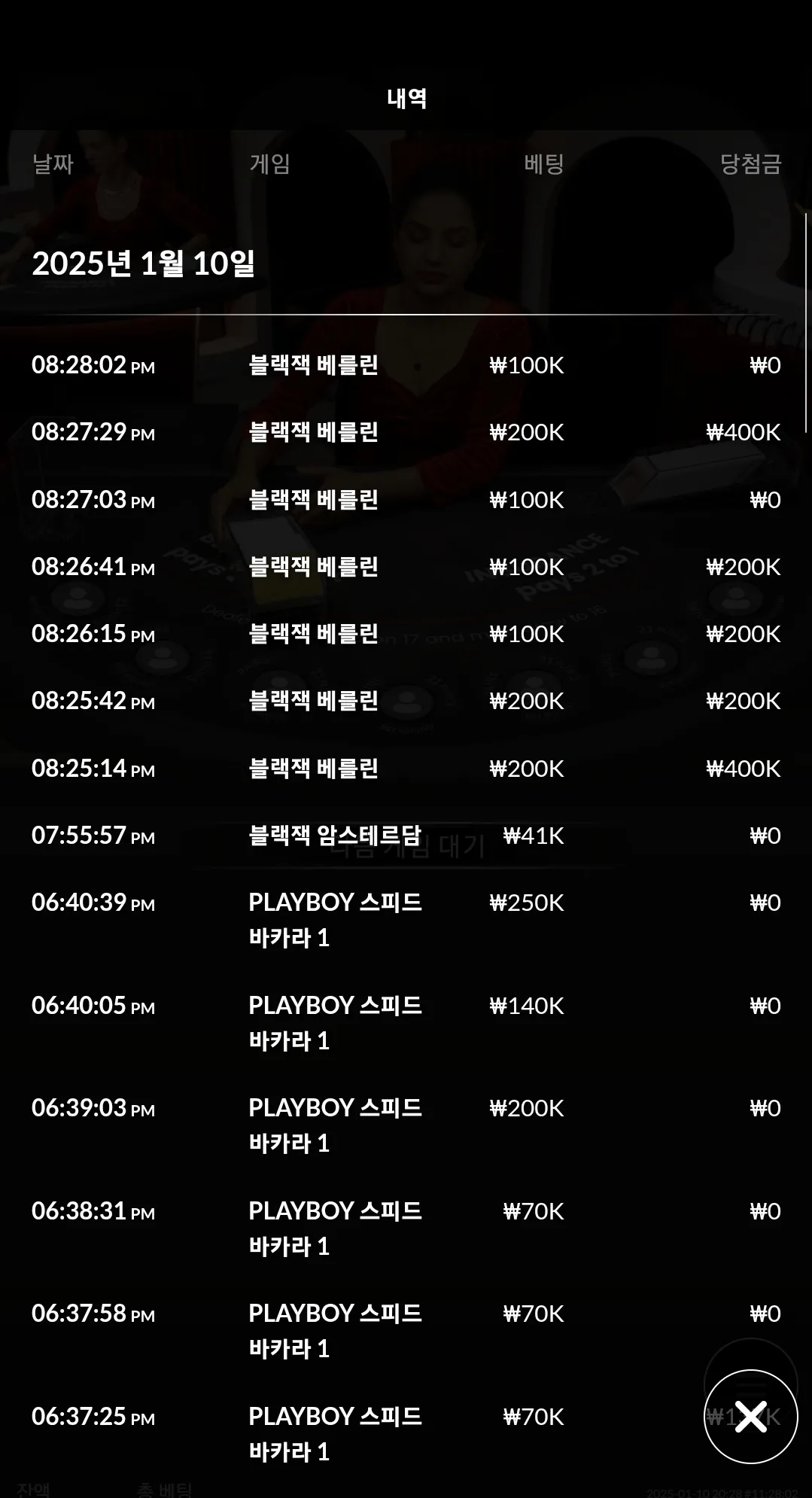This screenshot has height=1498, width=812.
Task: Open the 06:37:25 PM PLAYBOY 스피드 바카라 entry
Action: click(406, 1434)
